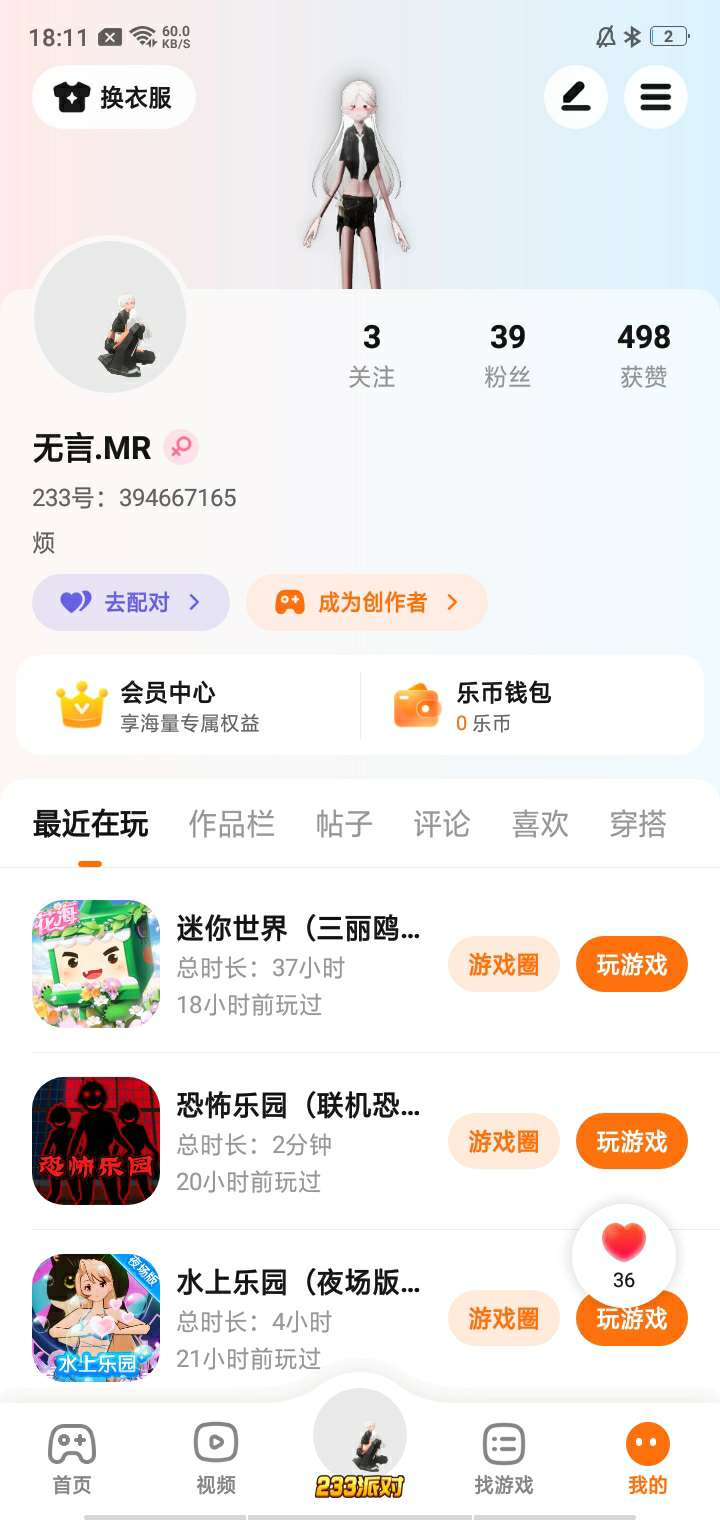Select 成为创作者 to become a creator
Image resolution: width=720 pixels, height=1520 pixels.
(366, 602)
